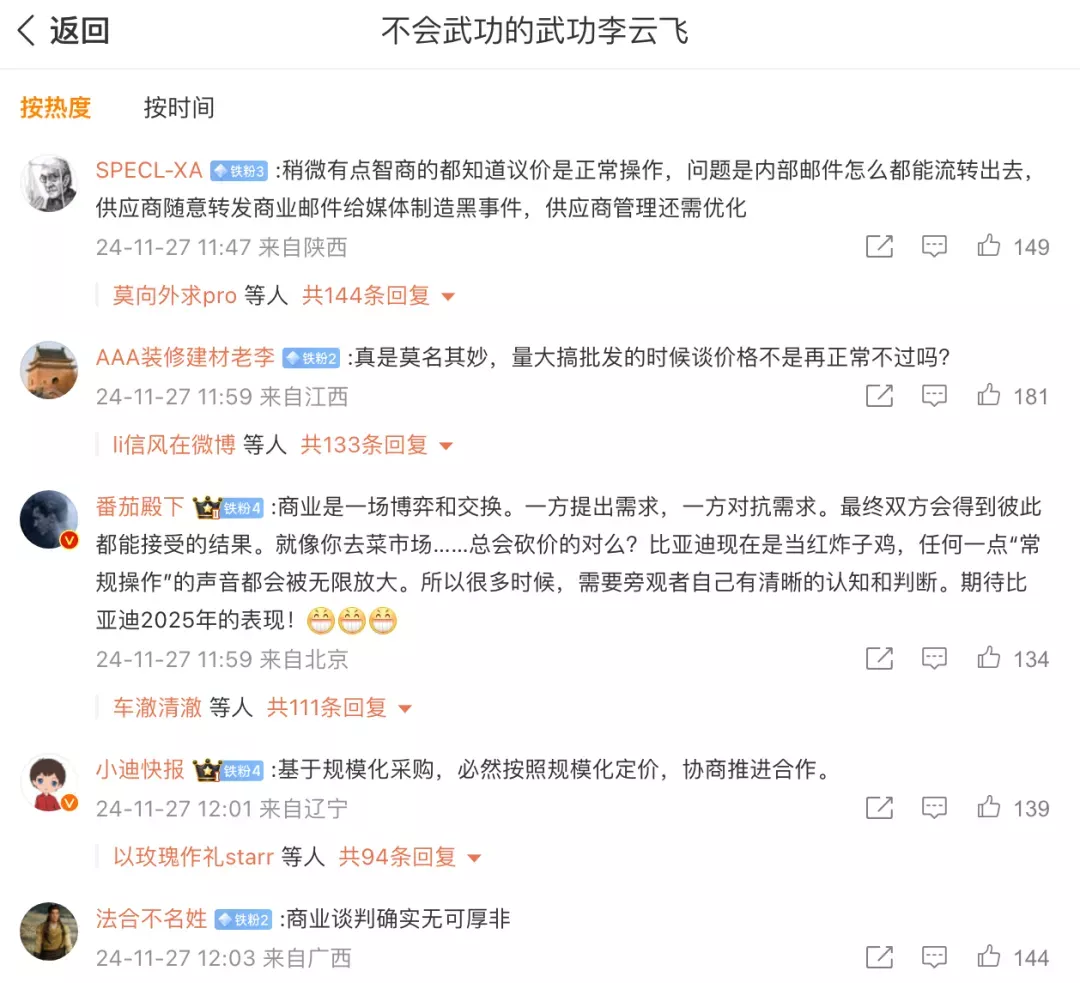Share the comment from SPECL-XA
The height and width of the screenshot is (983, 1080).
pyautogui.click(x=879, y=246)
